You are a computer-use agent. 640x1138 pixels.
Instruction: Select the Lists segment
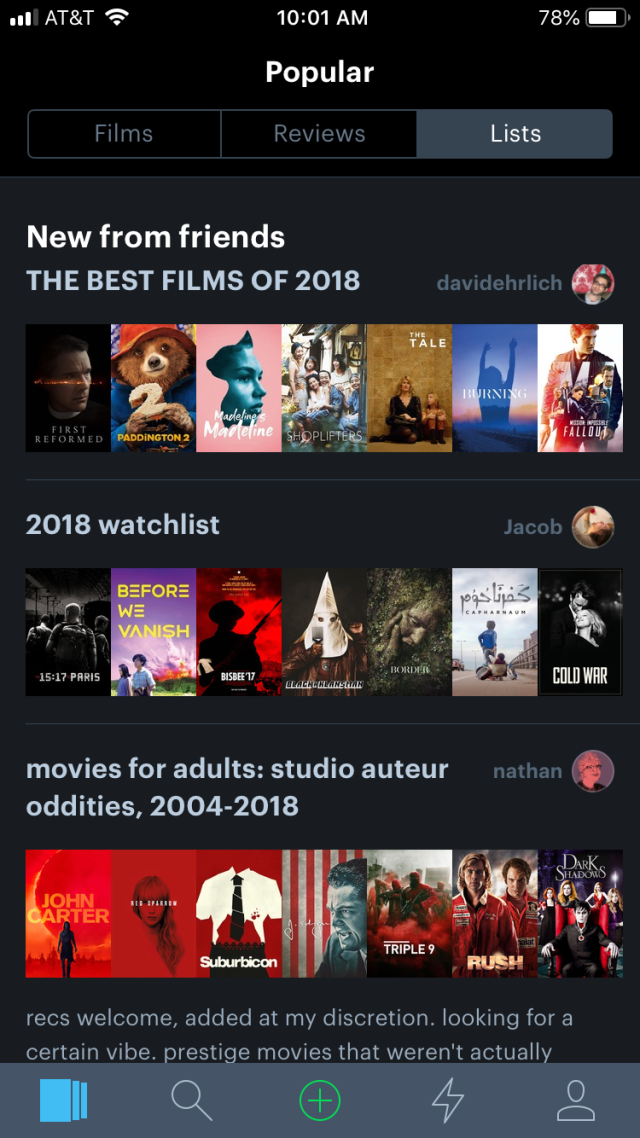click(515, 134)
